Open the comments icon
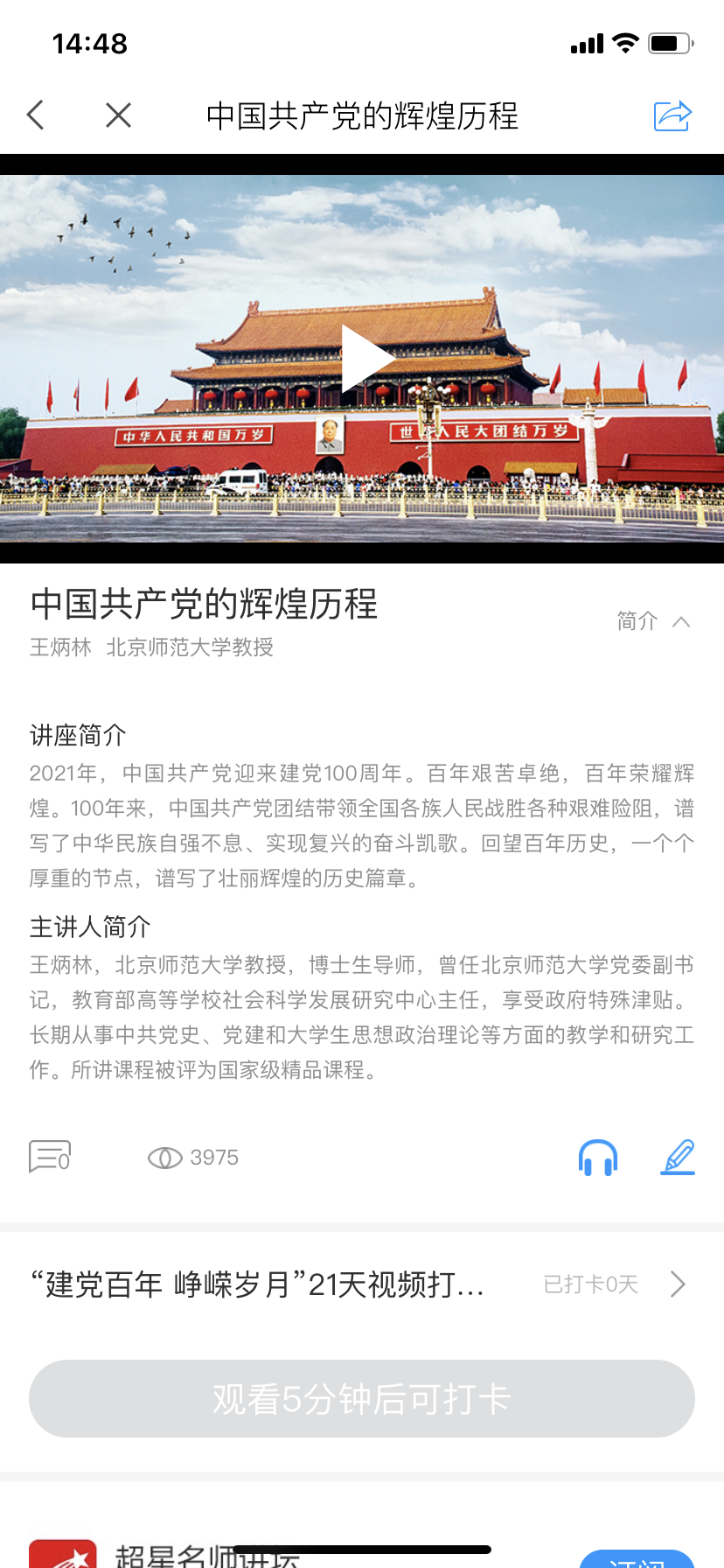Screen dimensions: 724x1568 coord(50,1157)
